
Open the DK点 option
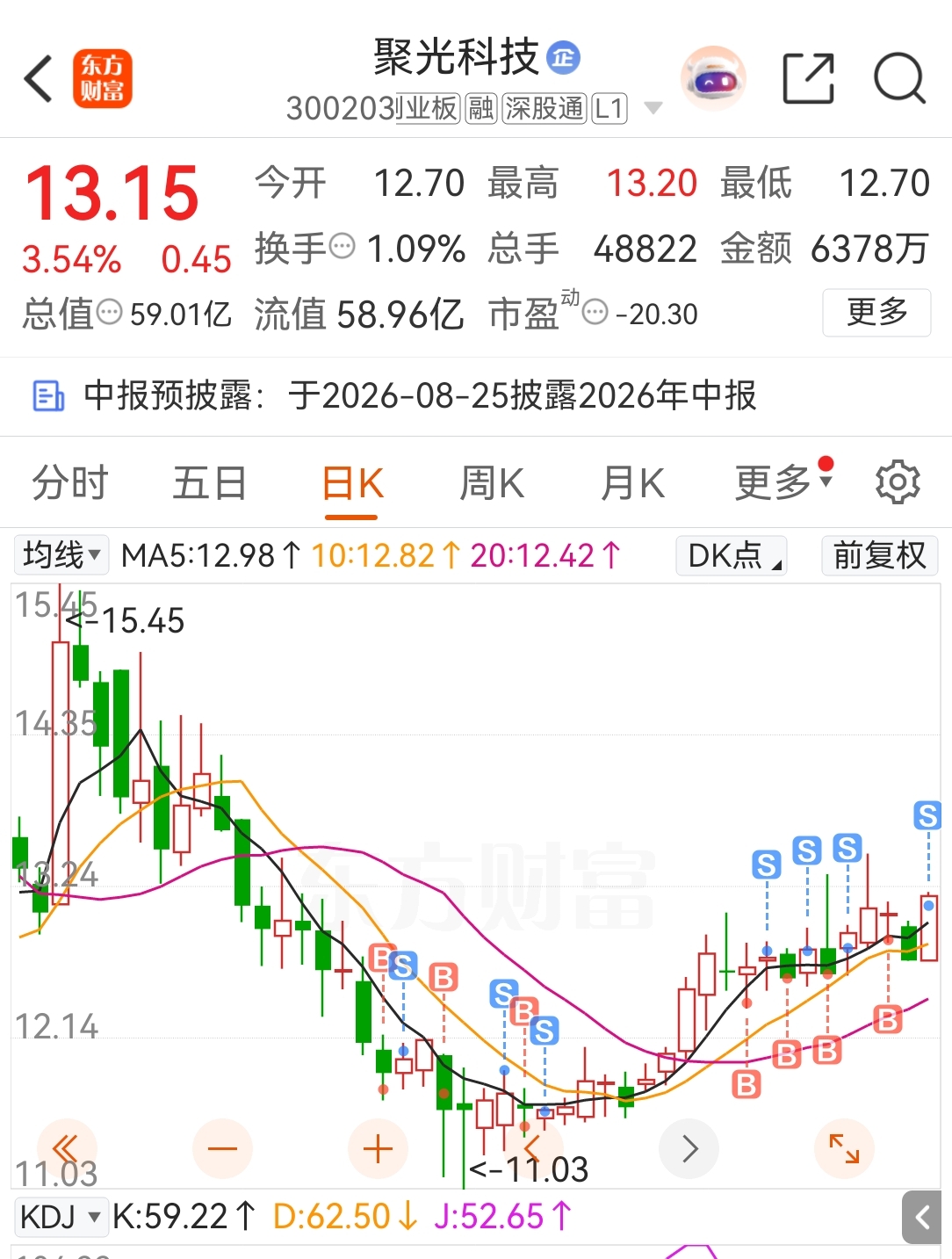click(732, 555)
